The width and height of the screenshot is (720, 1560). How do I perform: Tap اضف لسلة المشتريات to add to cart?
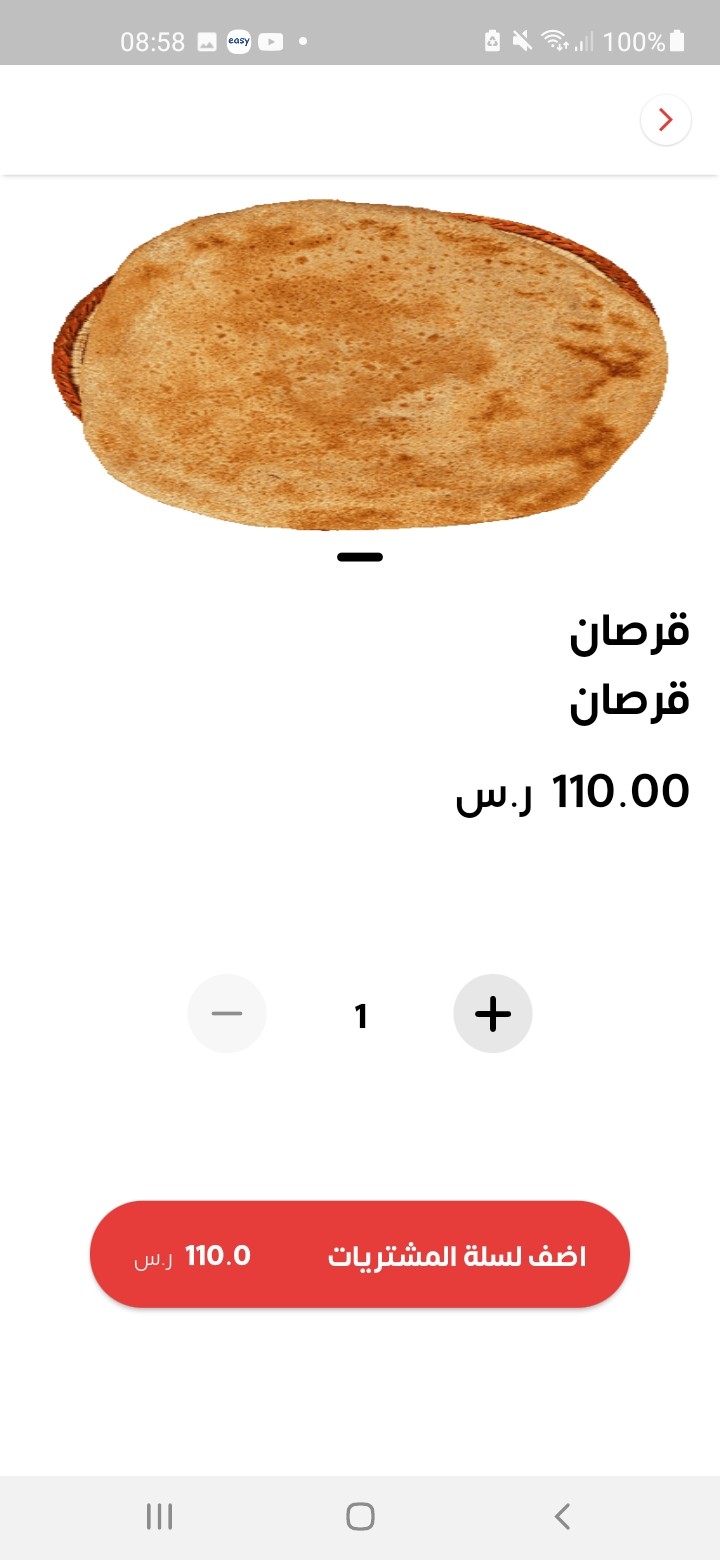pyautogui.click(x=360, y=1255)
